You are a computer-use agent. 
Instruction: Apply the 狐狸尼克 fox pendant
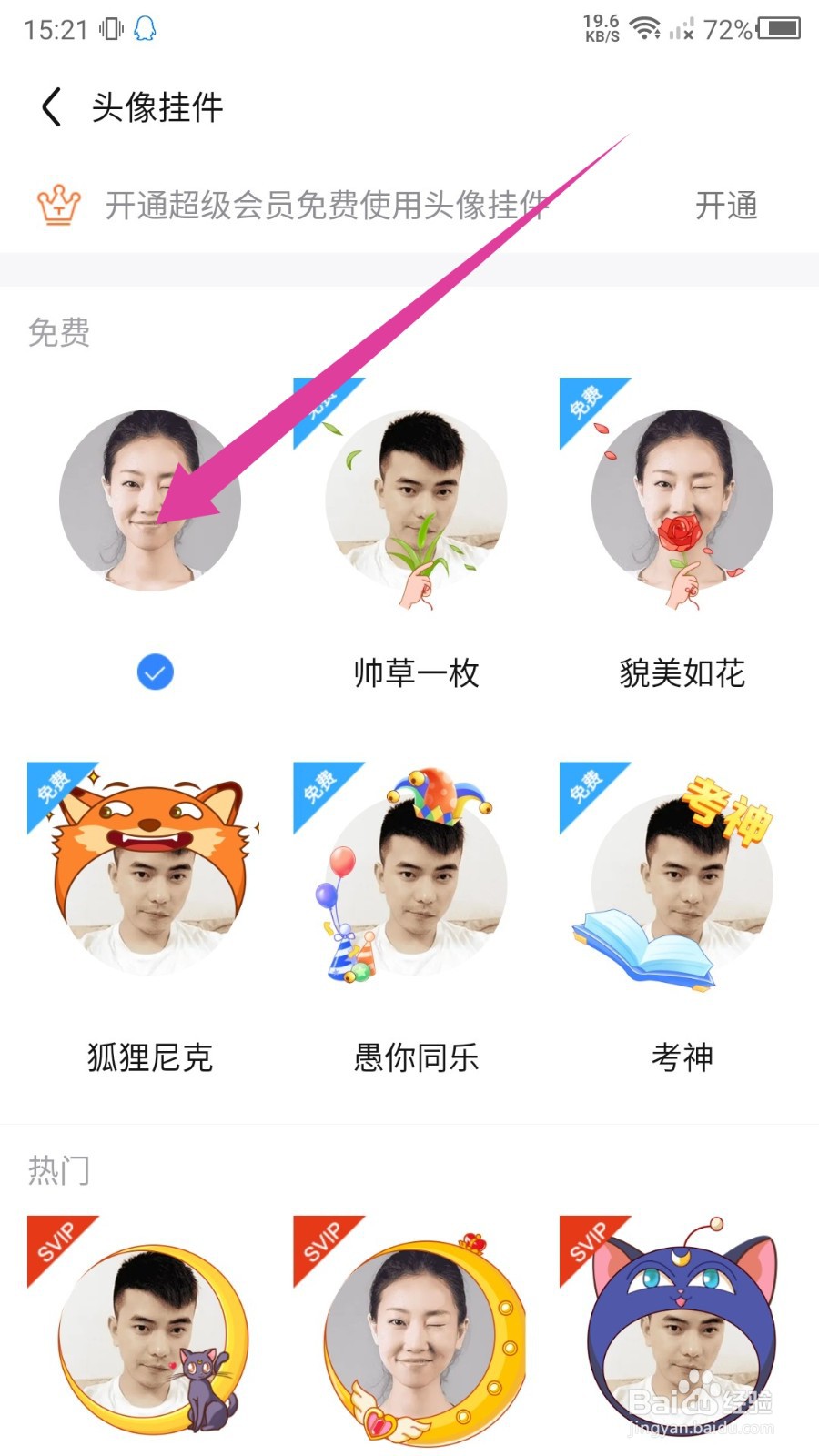coord(150,883)
